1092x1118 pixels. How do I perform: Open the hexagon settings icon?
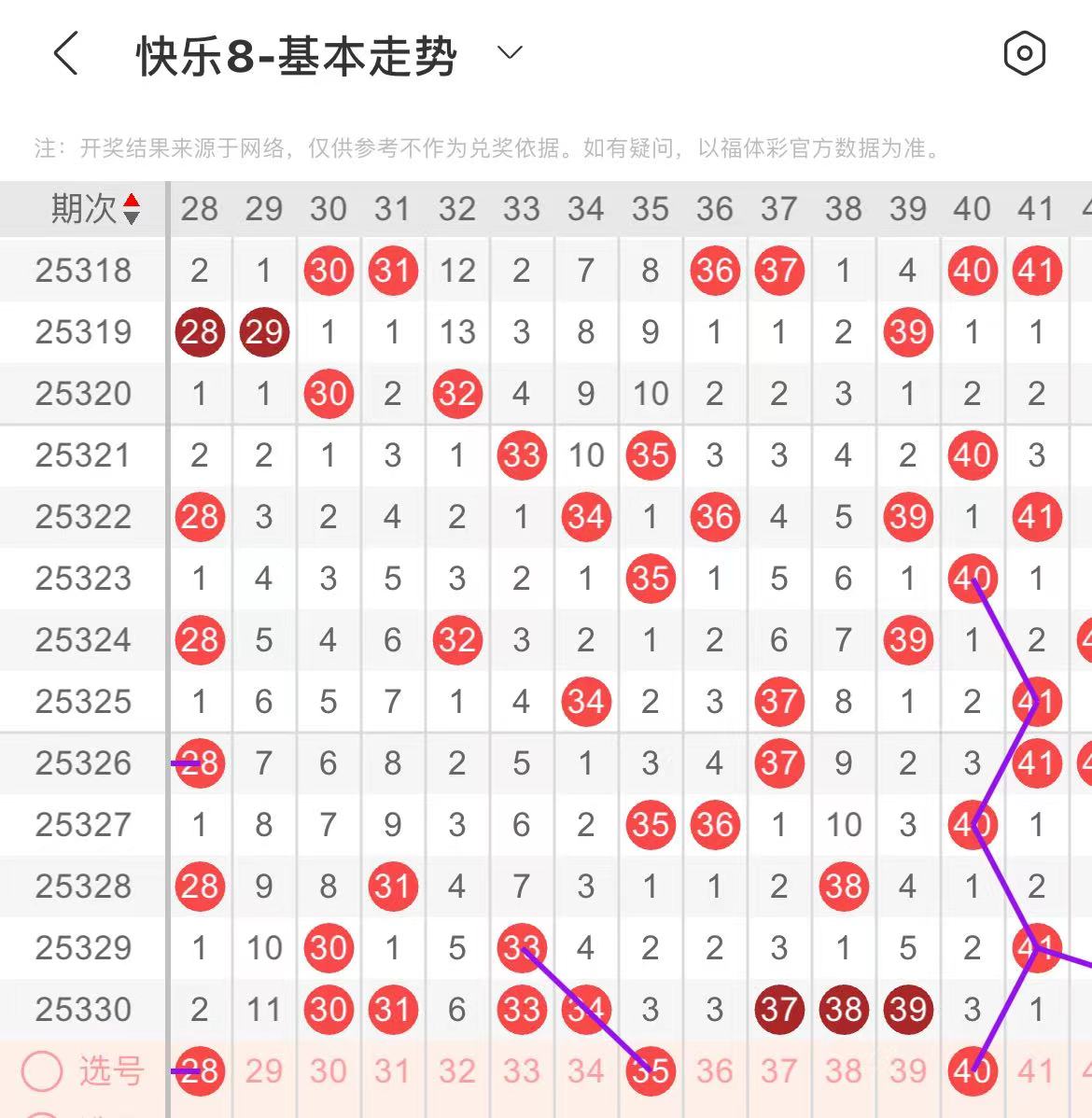click(x=1024, y=54)
